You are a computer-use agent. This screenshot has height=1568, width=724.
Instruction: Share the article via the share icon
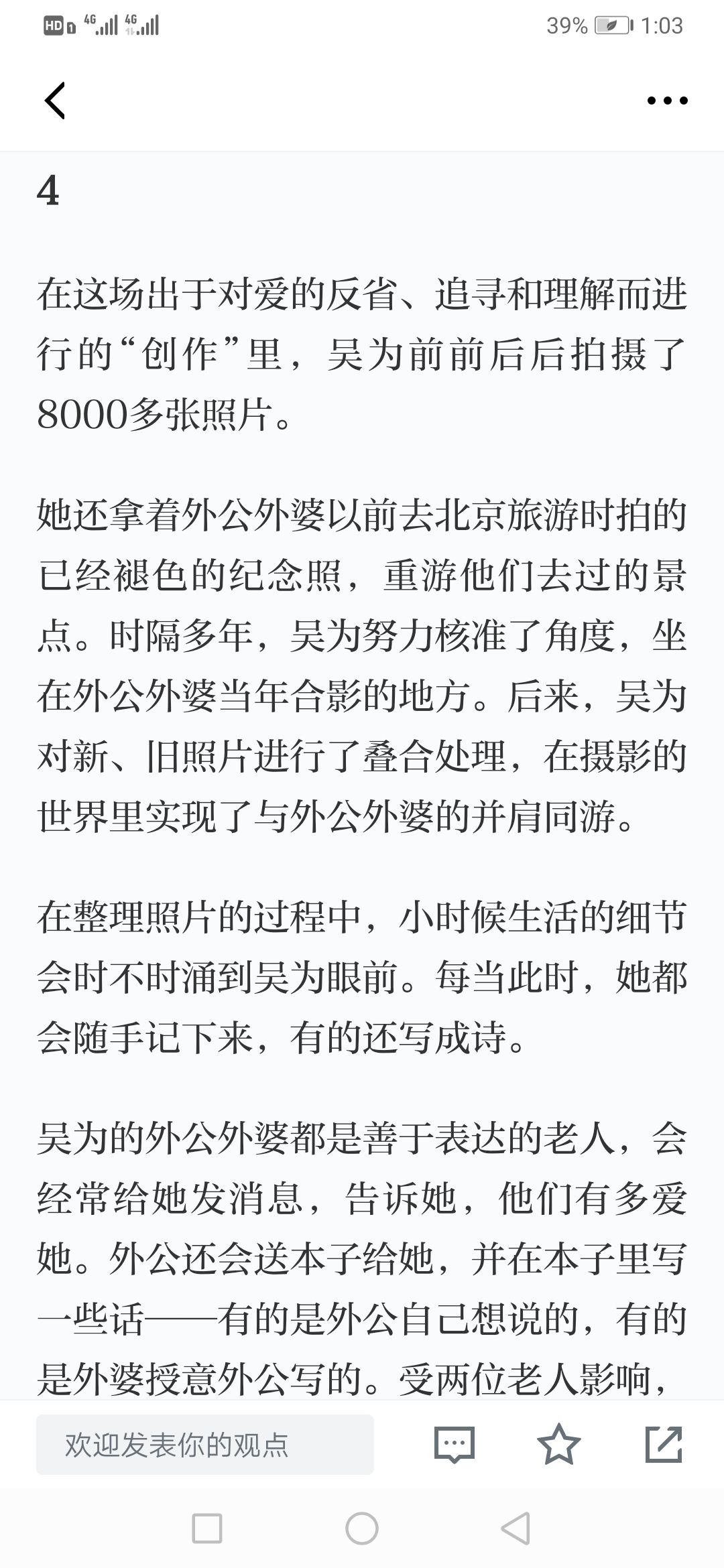(664, 1444)
